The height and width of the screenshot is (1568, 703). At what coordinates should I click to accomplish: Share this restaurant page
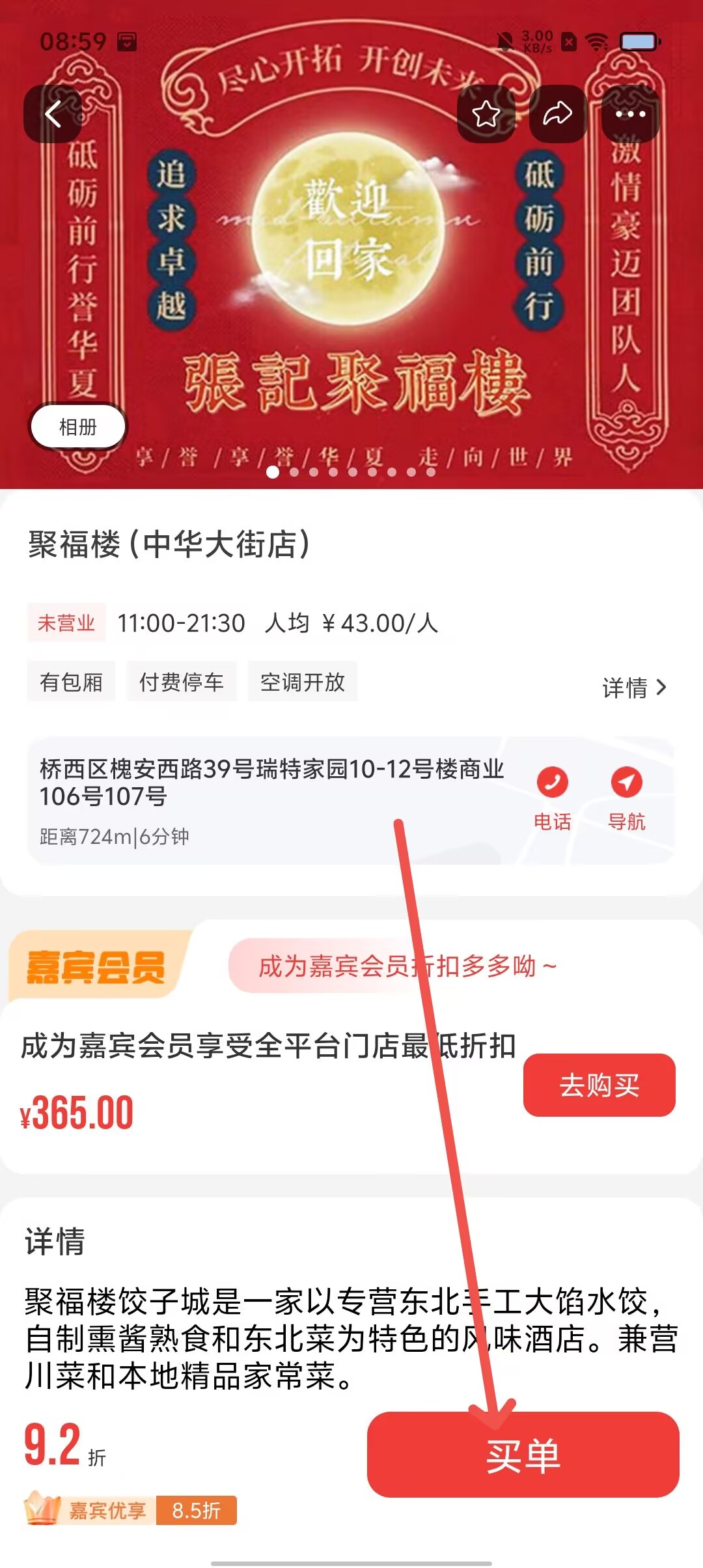coord(558,114)
